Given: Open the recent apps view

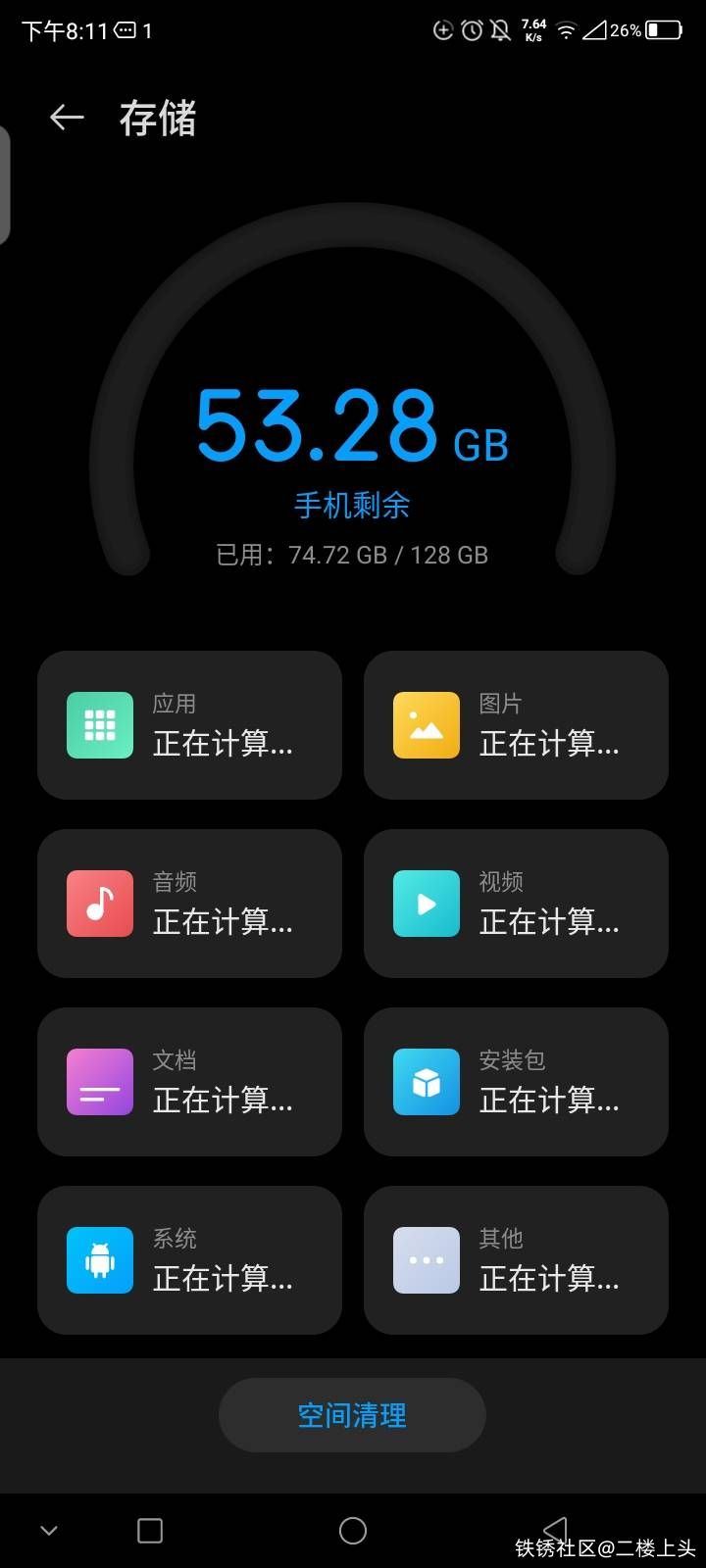Looking at the screenshot, I should click(150, 1531).
